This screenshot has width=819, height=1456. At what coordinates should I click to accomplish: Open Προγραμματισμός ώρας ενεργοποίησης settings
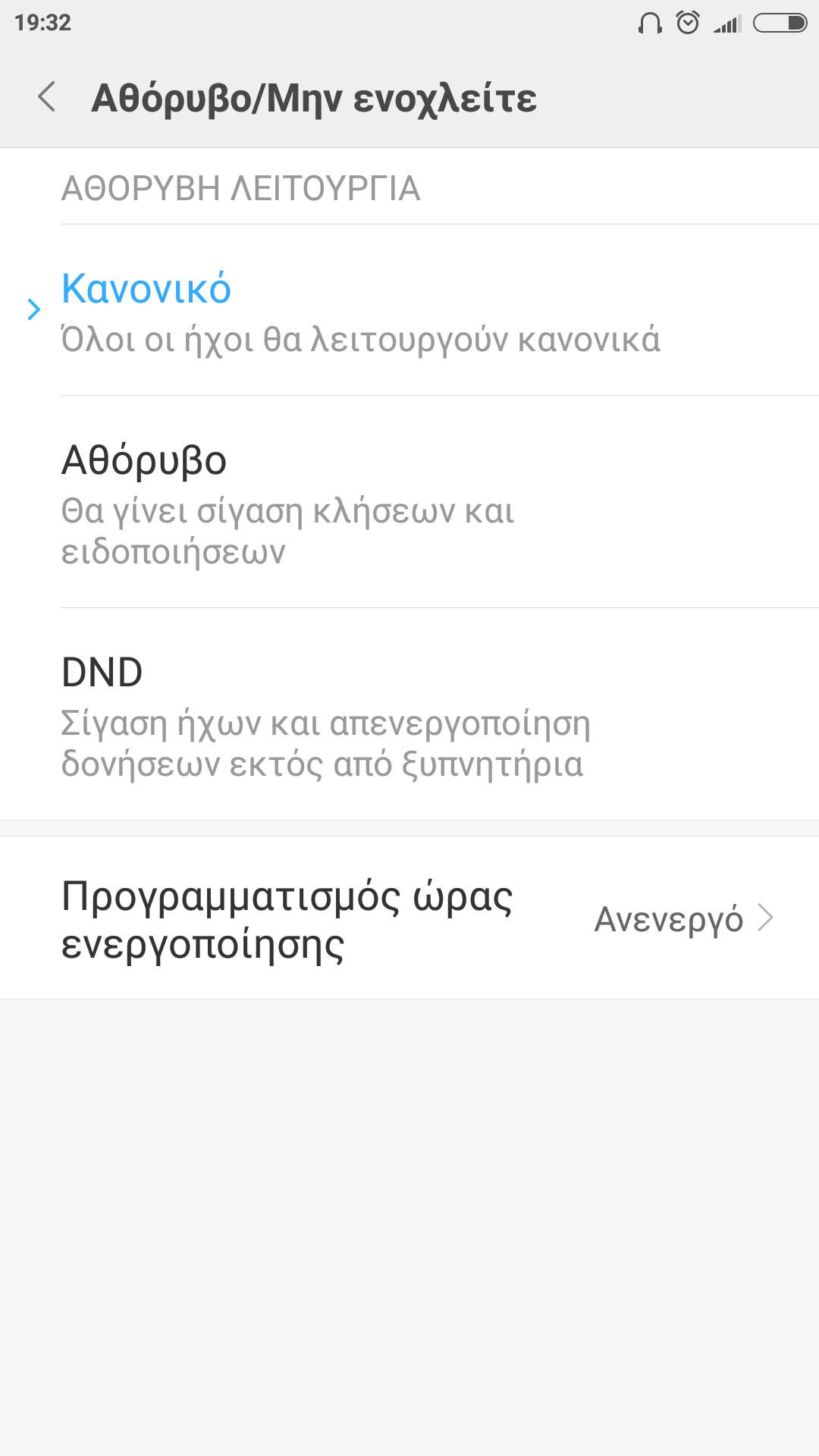tap(409, 918)
